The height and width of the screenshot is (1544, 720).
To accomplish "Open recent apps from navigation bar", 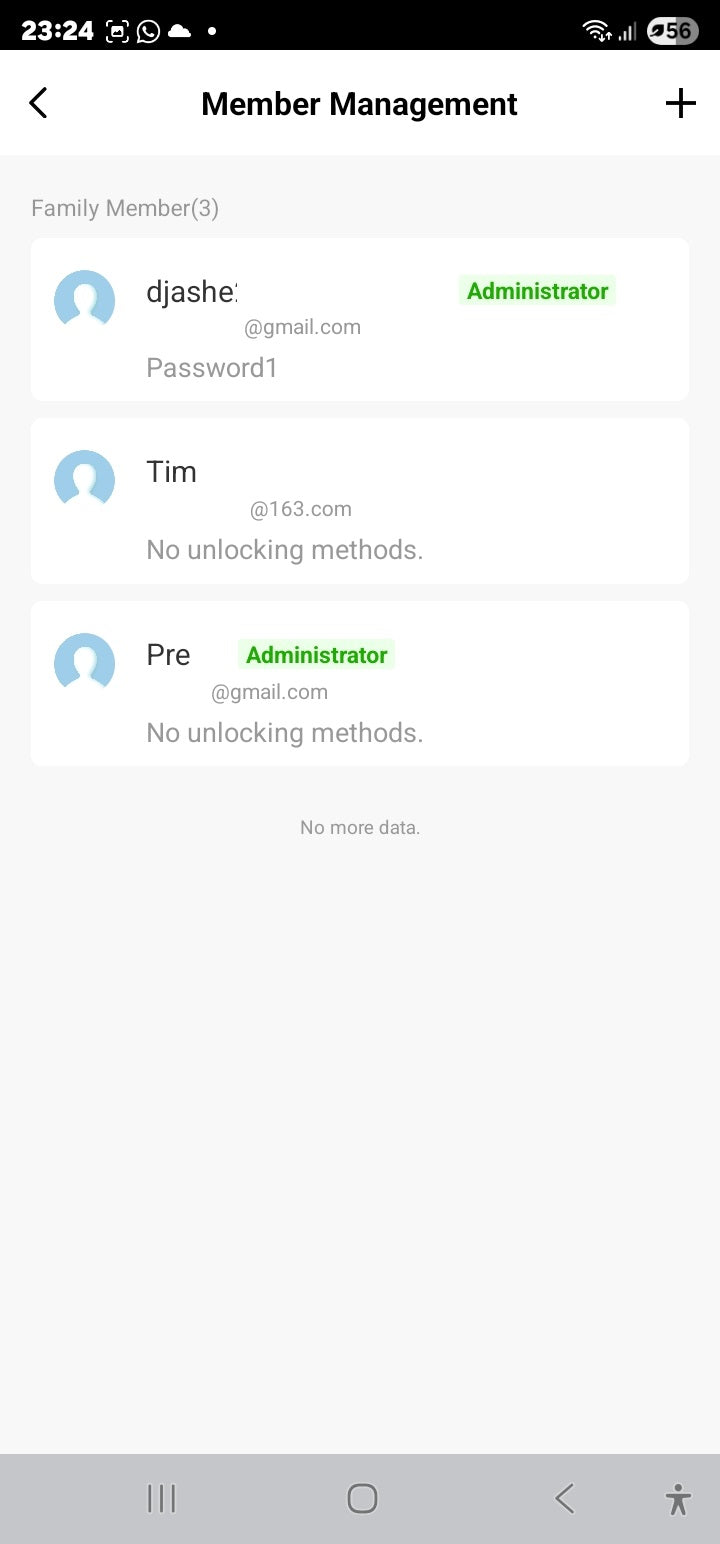I will click(x=161, y=1498).
